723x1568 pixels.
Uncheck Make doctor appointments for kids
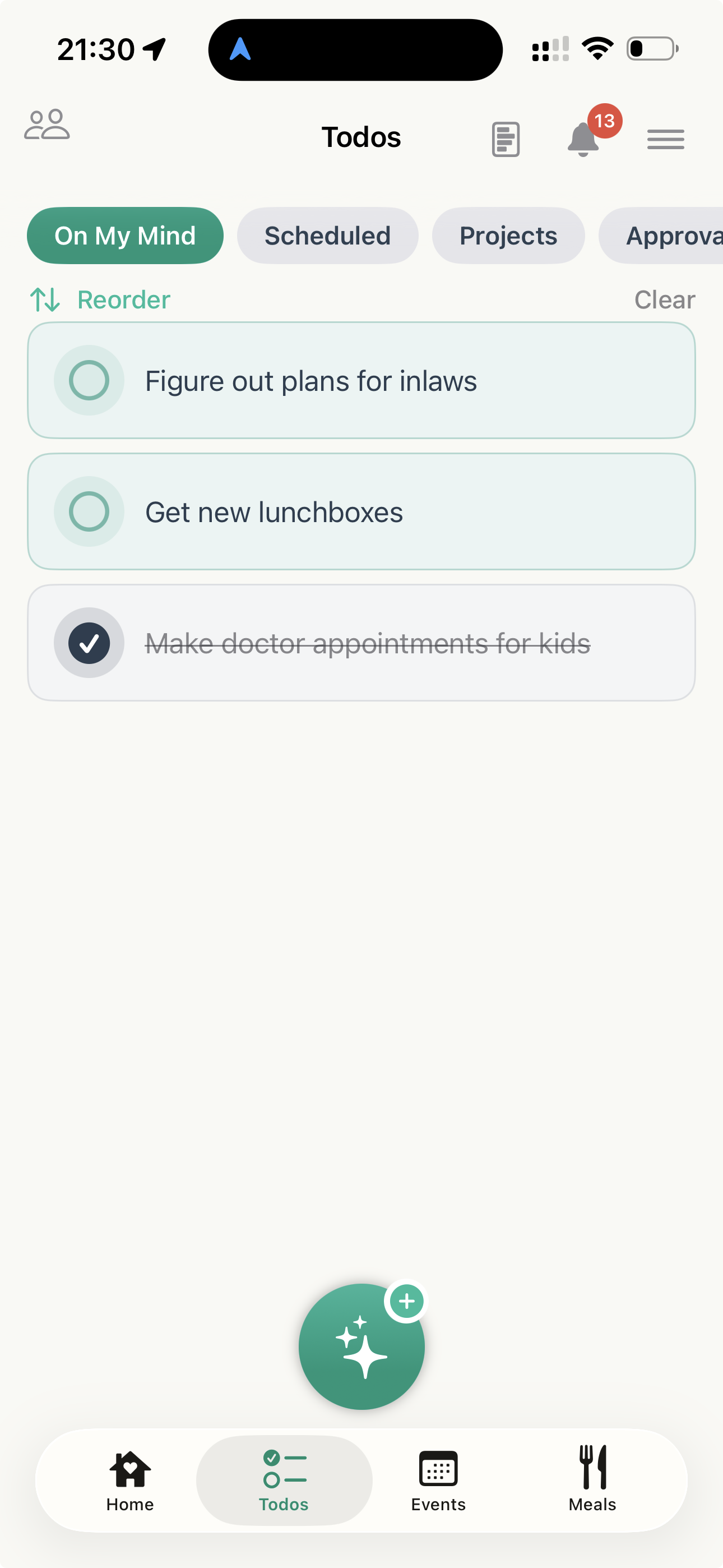[x=89, y=643]
